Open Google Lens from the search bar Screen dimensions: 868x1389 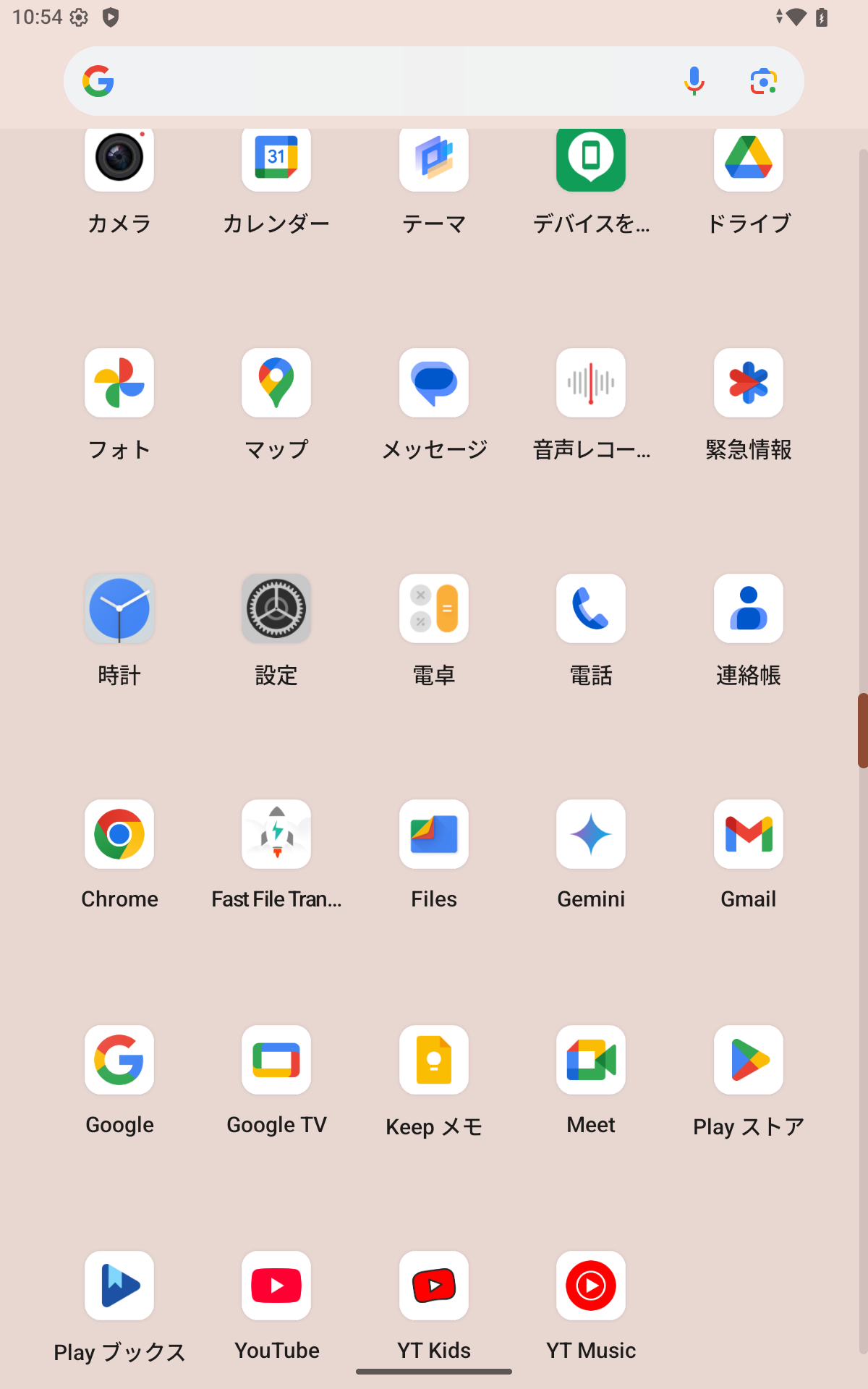(763, 81)
